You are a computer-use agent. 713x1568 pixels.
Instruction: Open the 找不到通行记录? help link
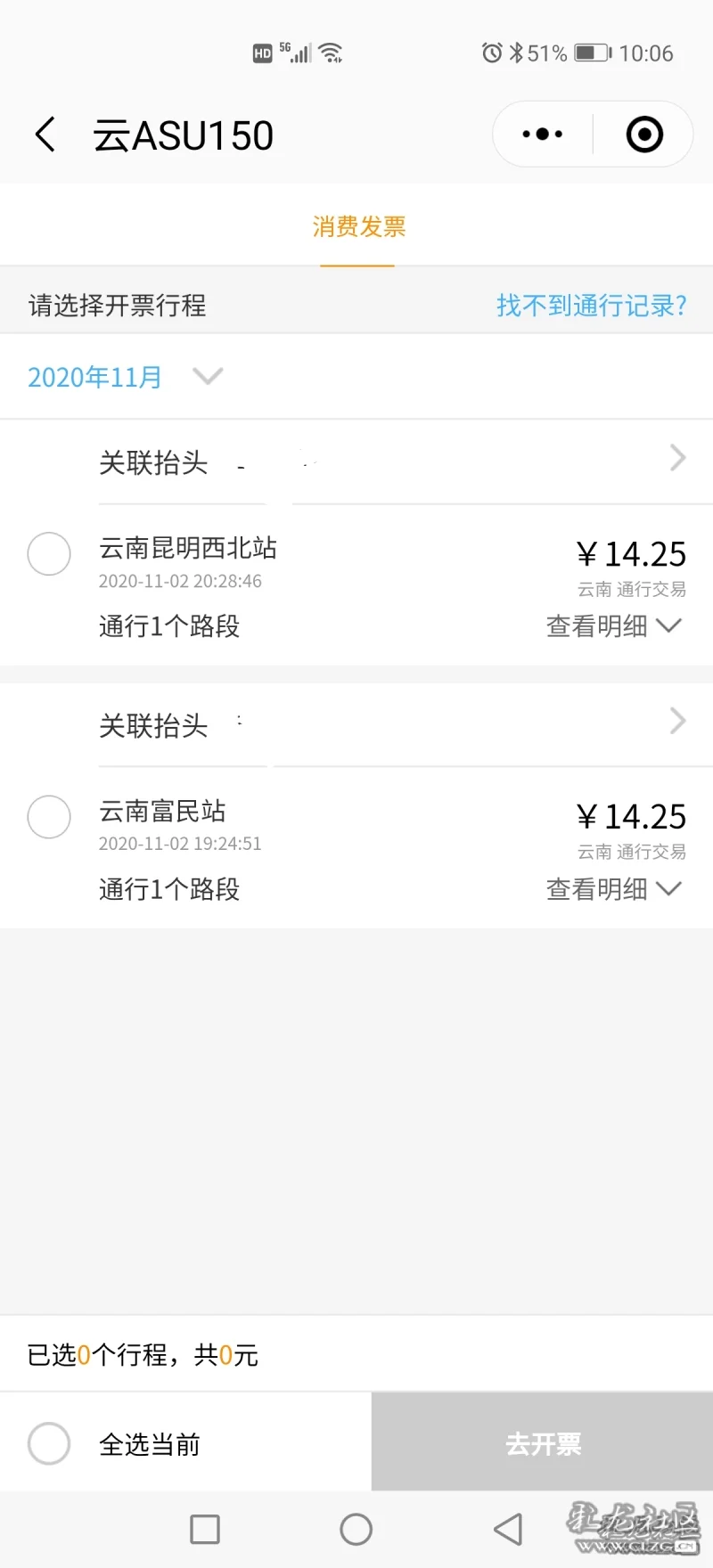(592, 306)
